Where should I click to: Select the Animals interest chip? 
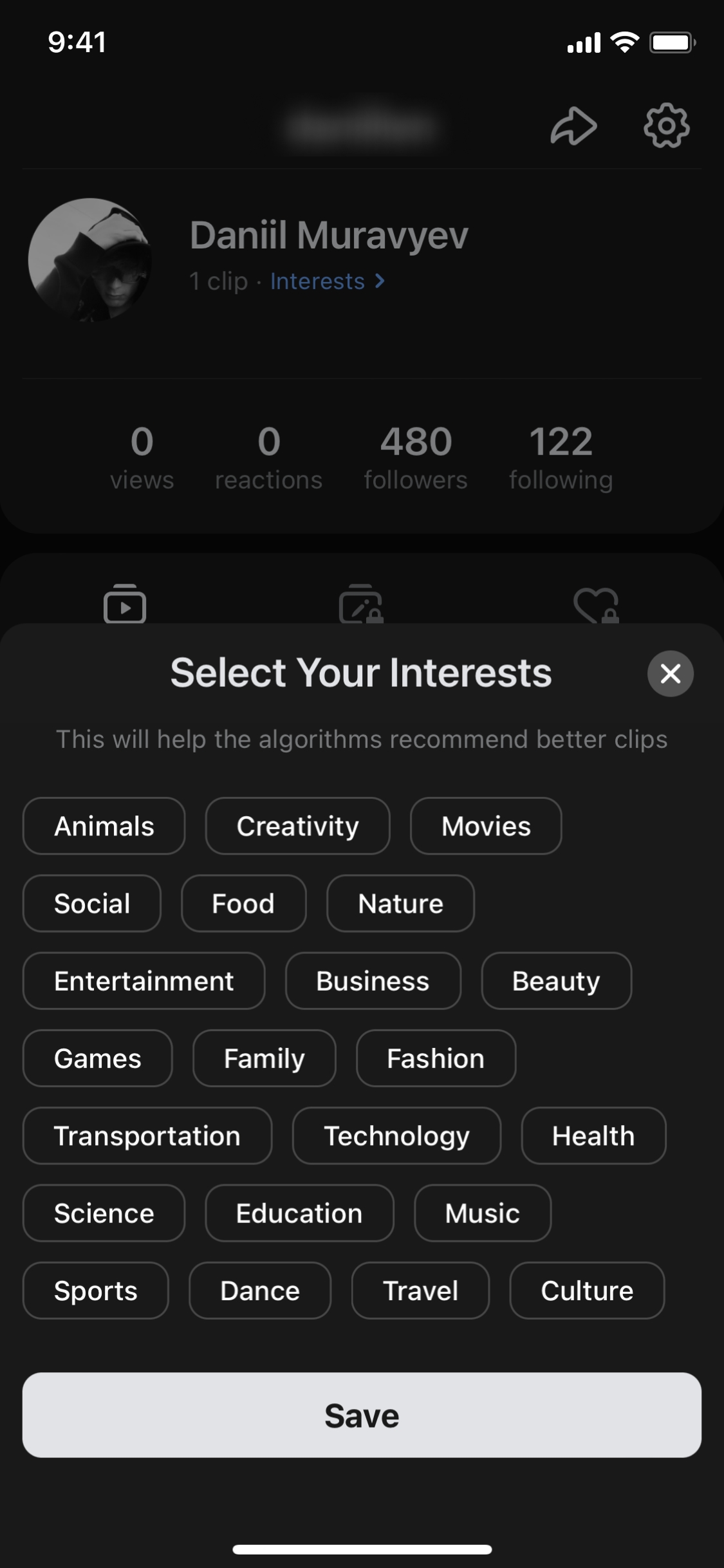104,826
